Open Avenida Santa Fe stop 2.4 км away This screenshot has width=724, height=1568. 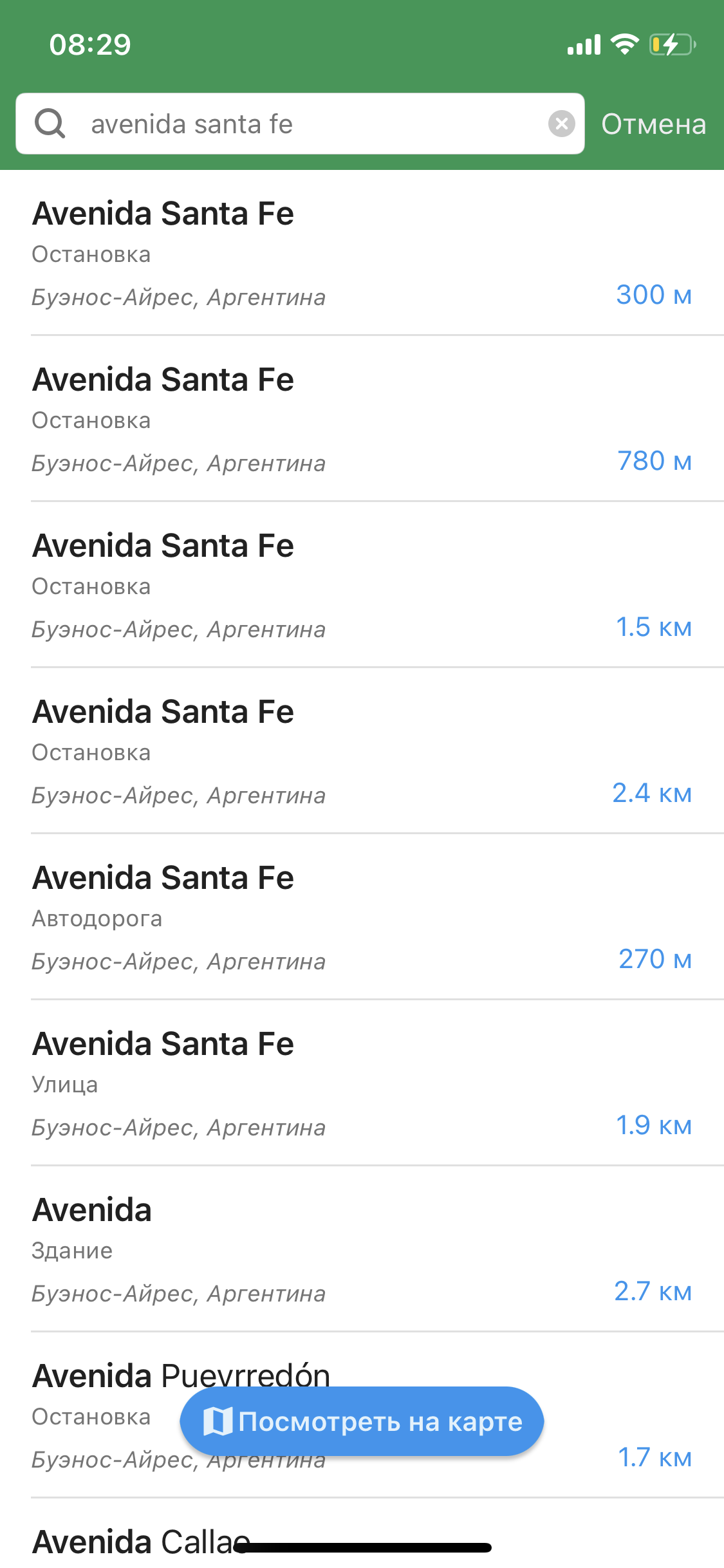[x=360, y=752]
